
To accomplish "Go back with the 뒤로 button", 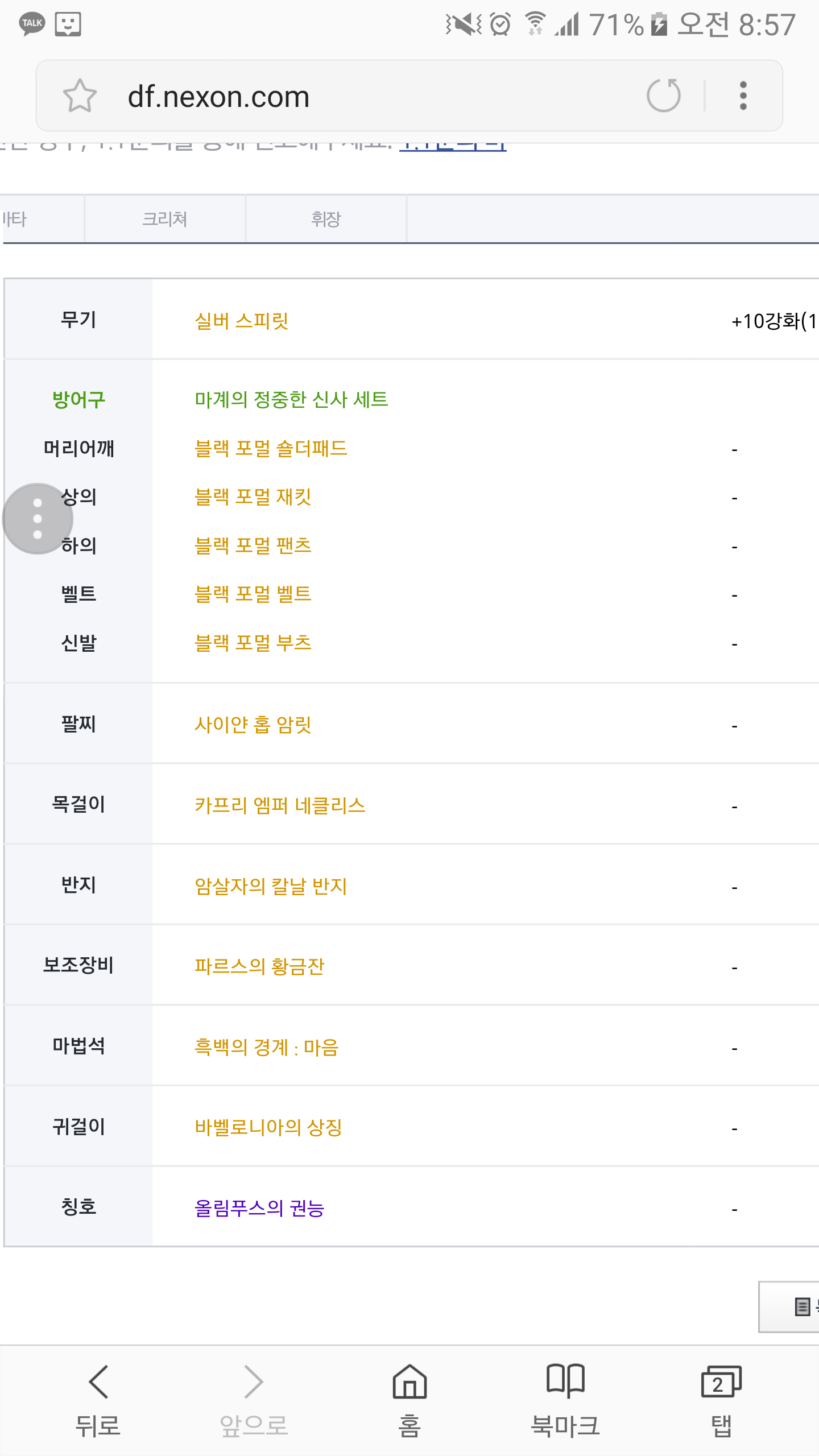I will pyautogui.click(x=98, y=1401).
